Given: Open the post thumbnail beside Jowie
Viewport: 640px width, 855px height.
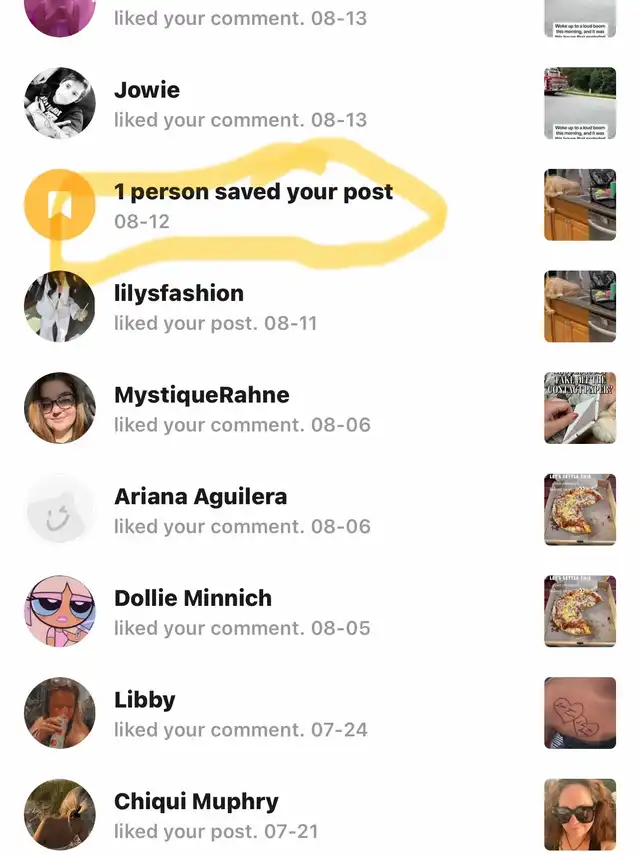Looking at the screenshot, I should coord(580,103).
